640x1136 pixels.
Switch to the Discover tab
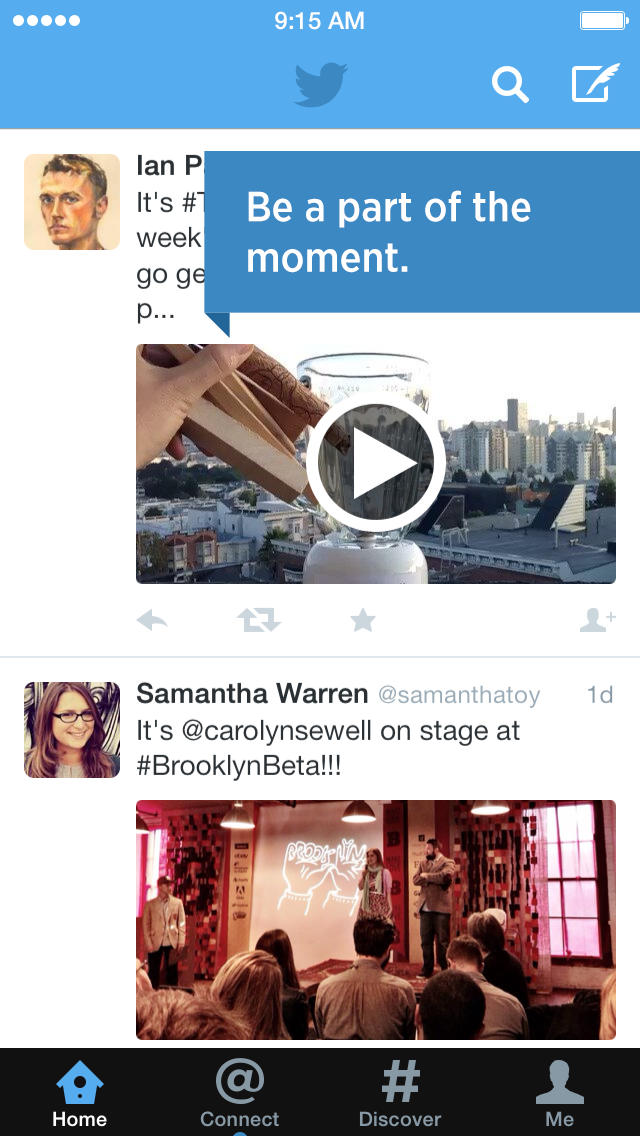[x=400, y=1092]
